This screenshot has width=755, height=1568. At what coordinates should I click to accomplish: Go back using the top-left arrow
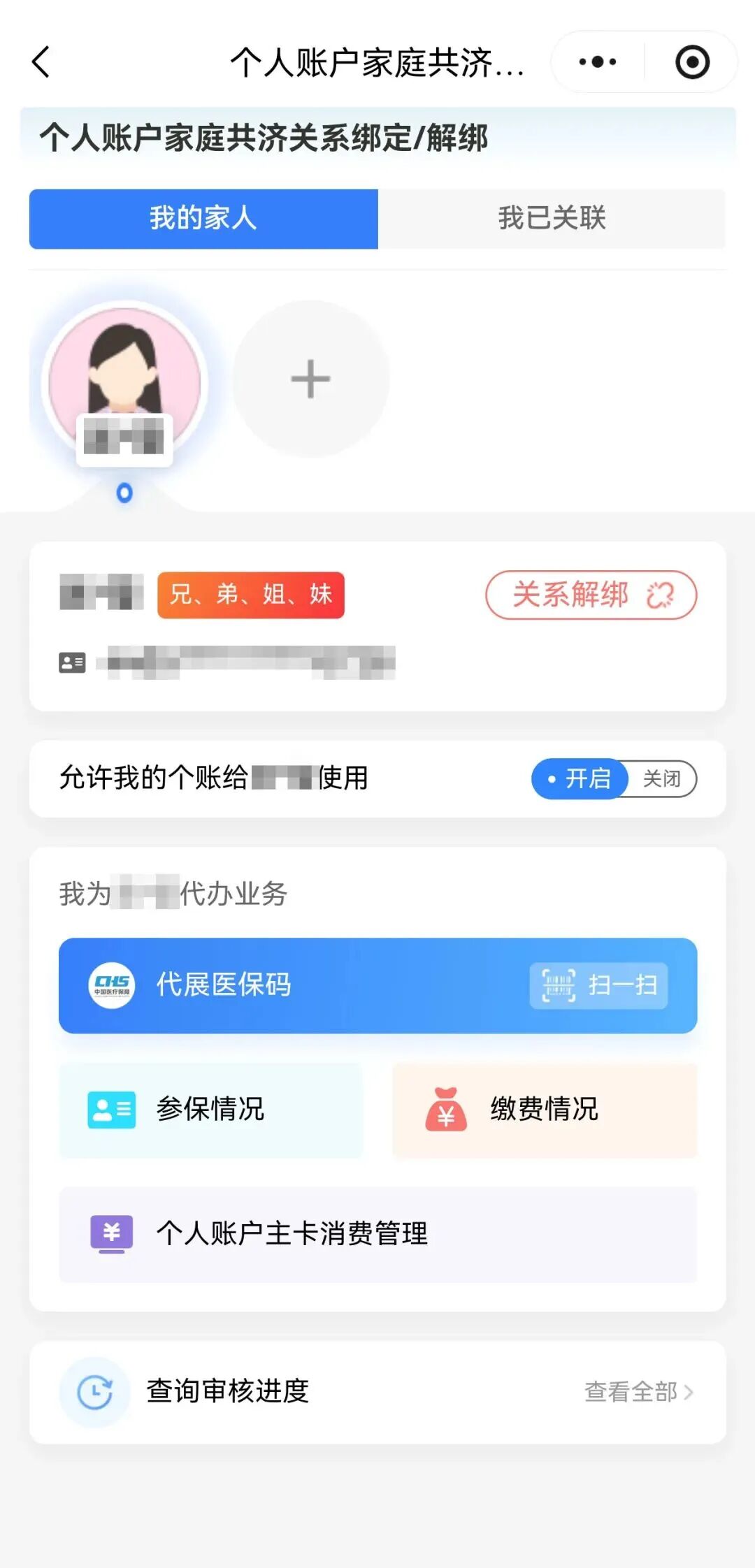[x=41, y=62]
